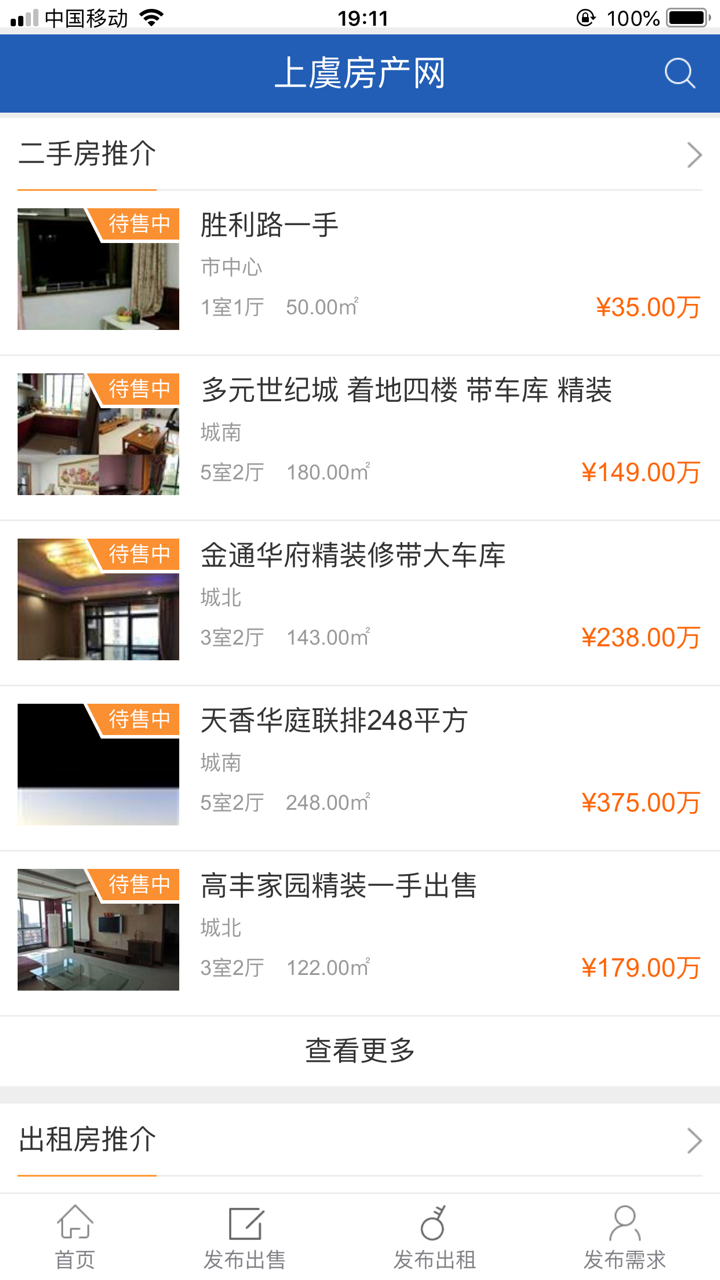Image resolution: width=720 pixels, height=1280 pixels.
Task: Open the search magnifier icon
Action: [x=679, y=72]
